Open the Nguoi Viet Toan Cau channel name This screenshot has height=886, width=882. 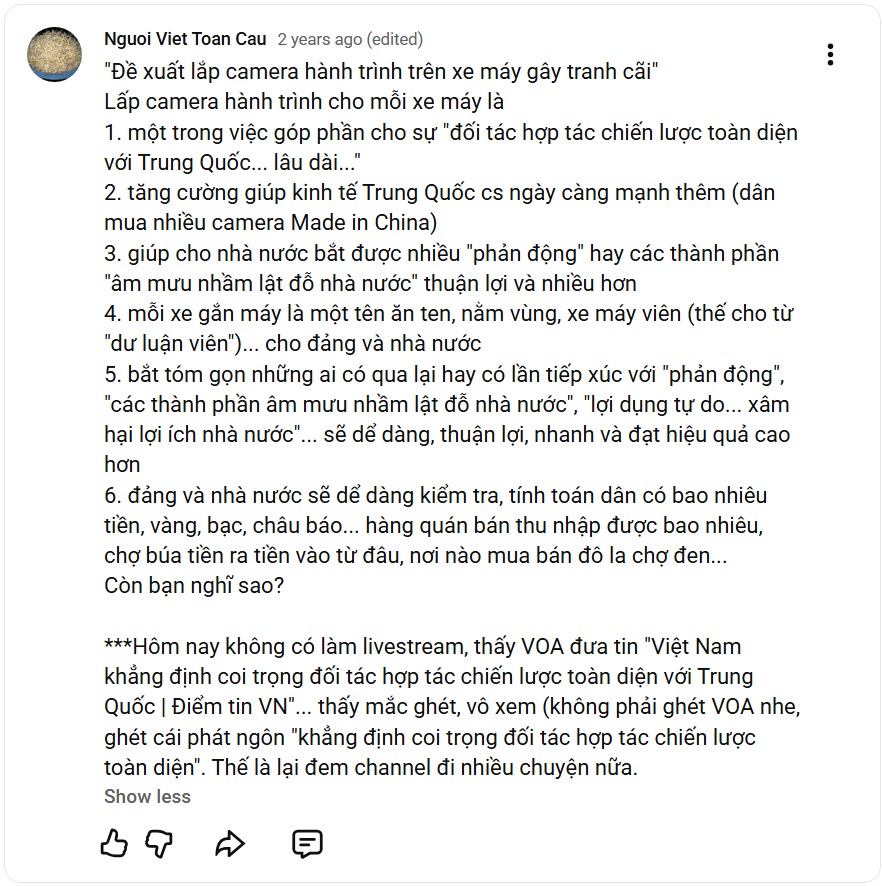185,40
